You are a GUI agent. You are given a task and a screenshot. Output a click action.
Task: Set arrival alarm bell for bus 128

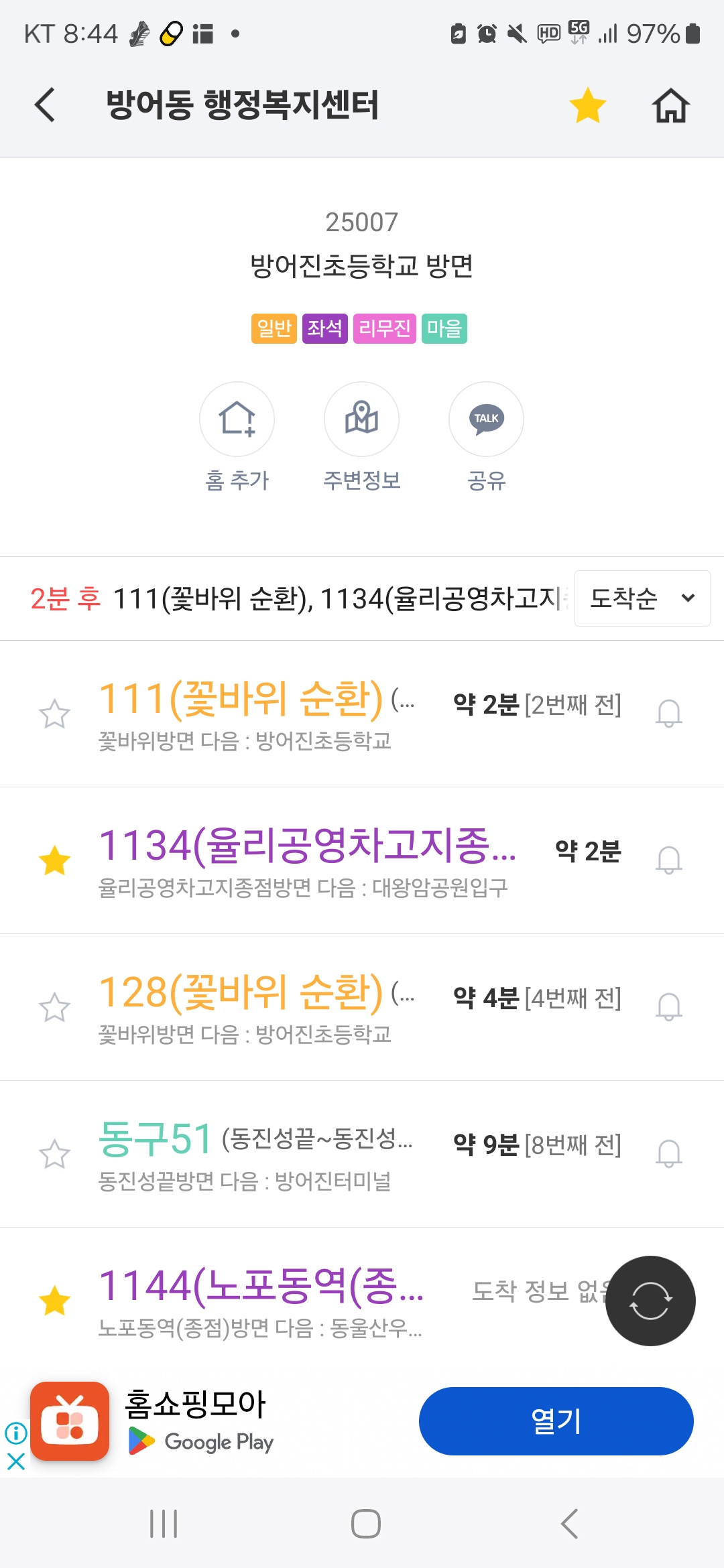668,1007
